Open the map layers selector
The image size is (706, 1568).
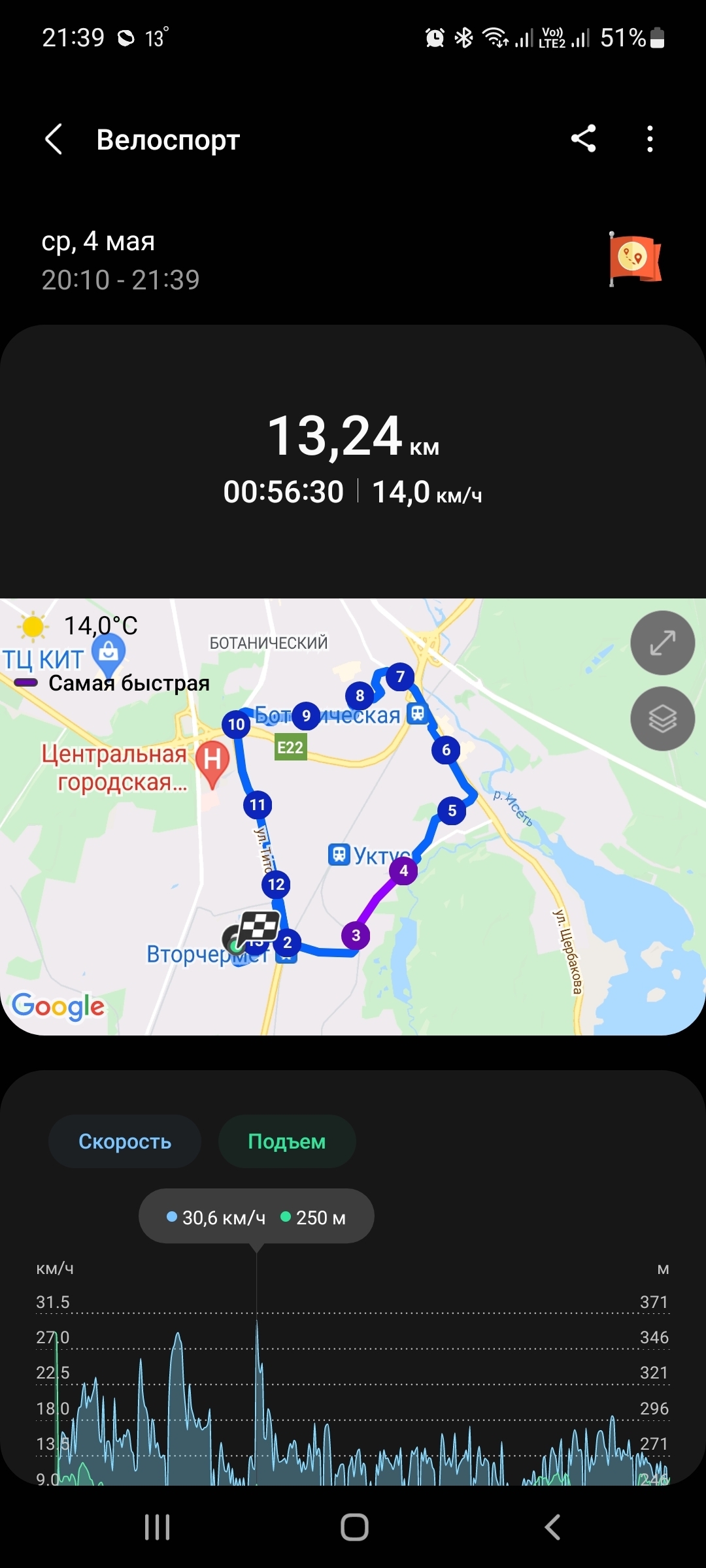pyautogui.click(x=662, y=719)
